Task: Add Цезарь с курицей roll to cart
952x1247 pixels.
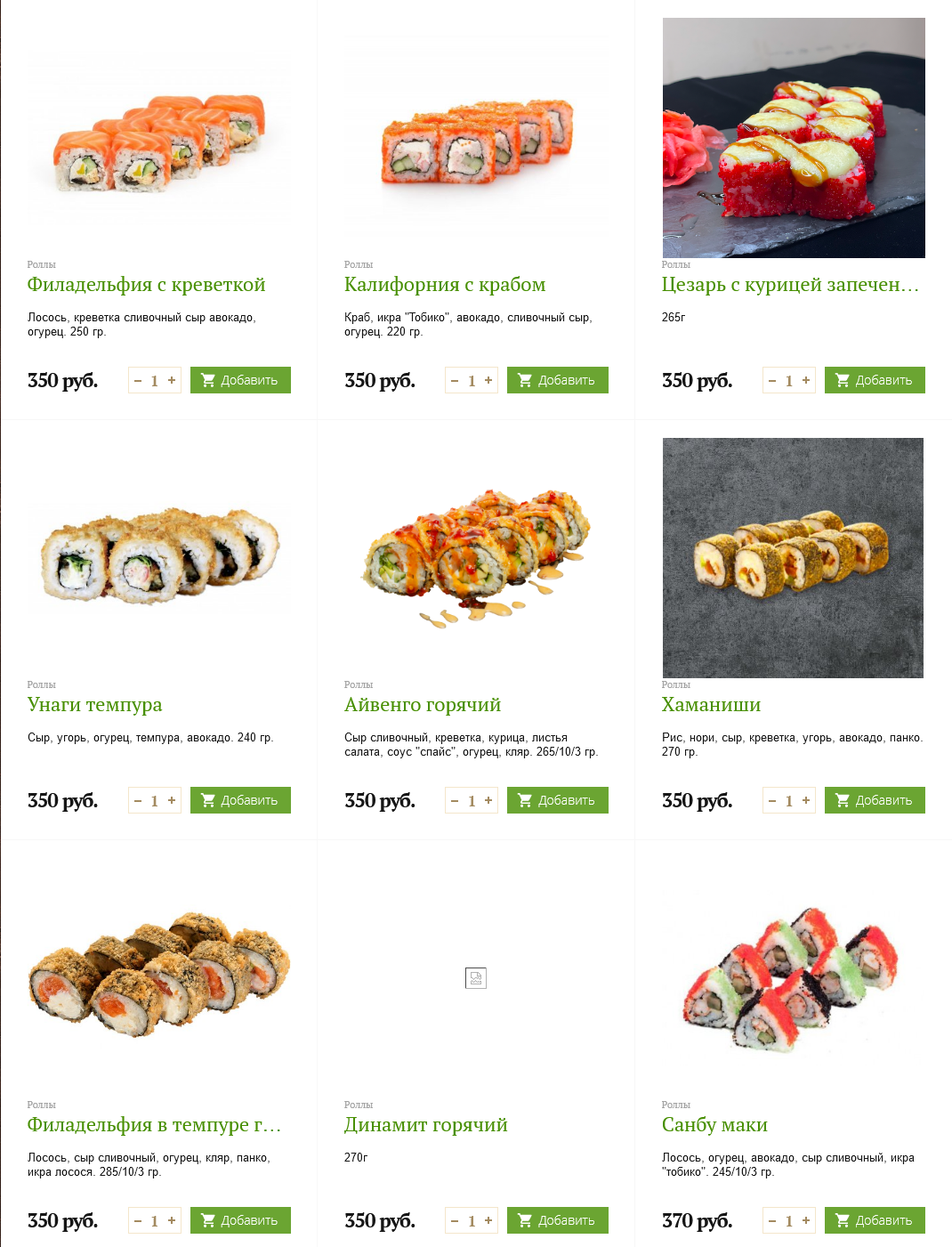Action: coord(875,380)
